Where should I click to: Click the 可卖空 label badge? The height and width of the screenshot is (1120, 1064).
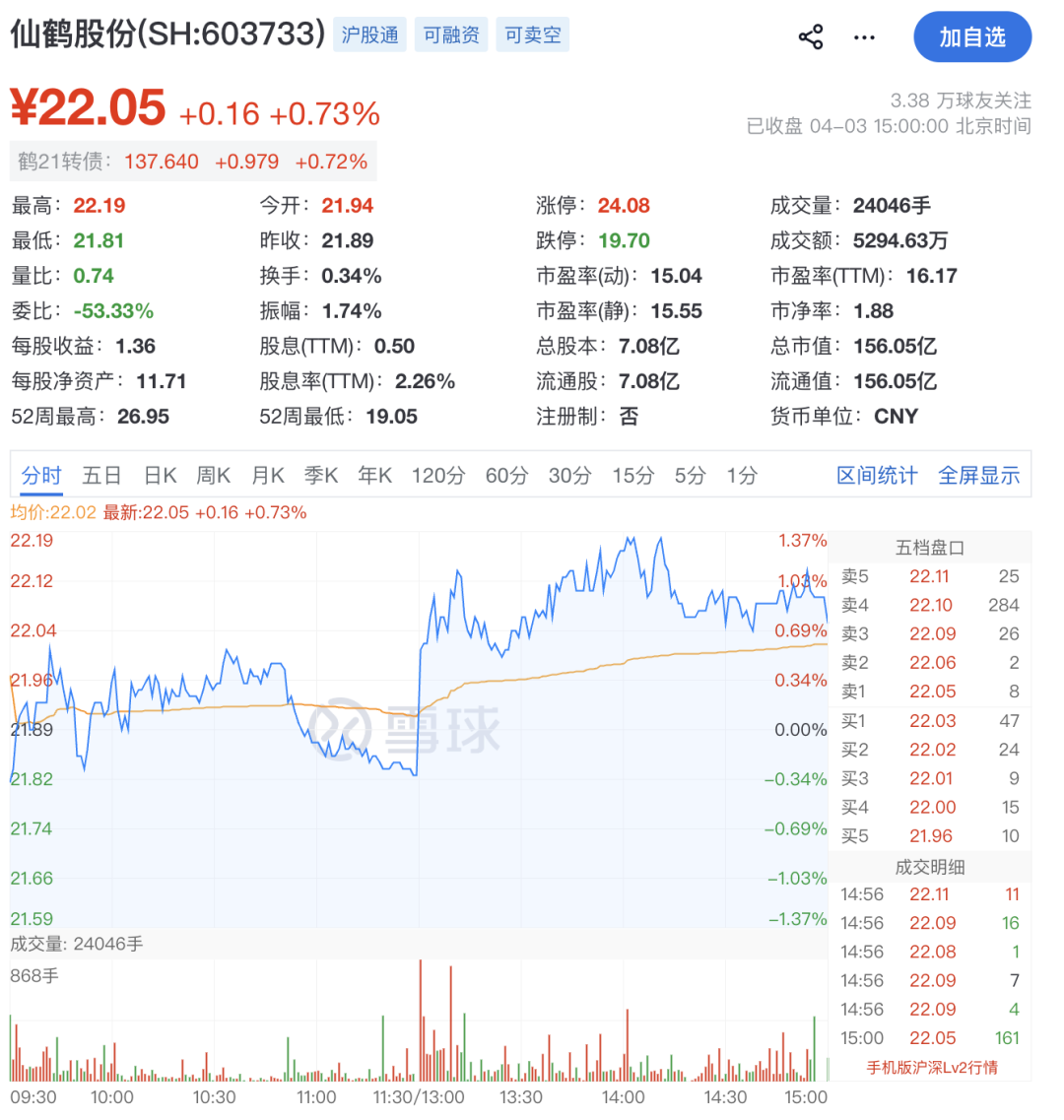(532, 34)
